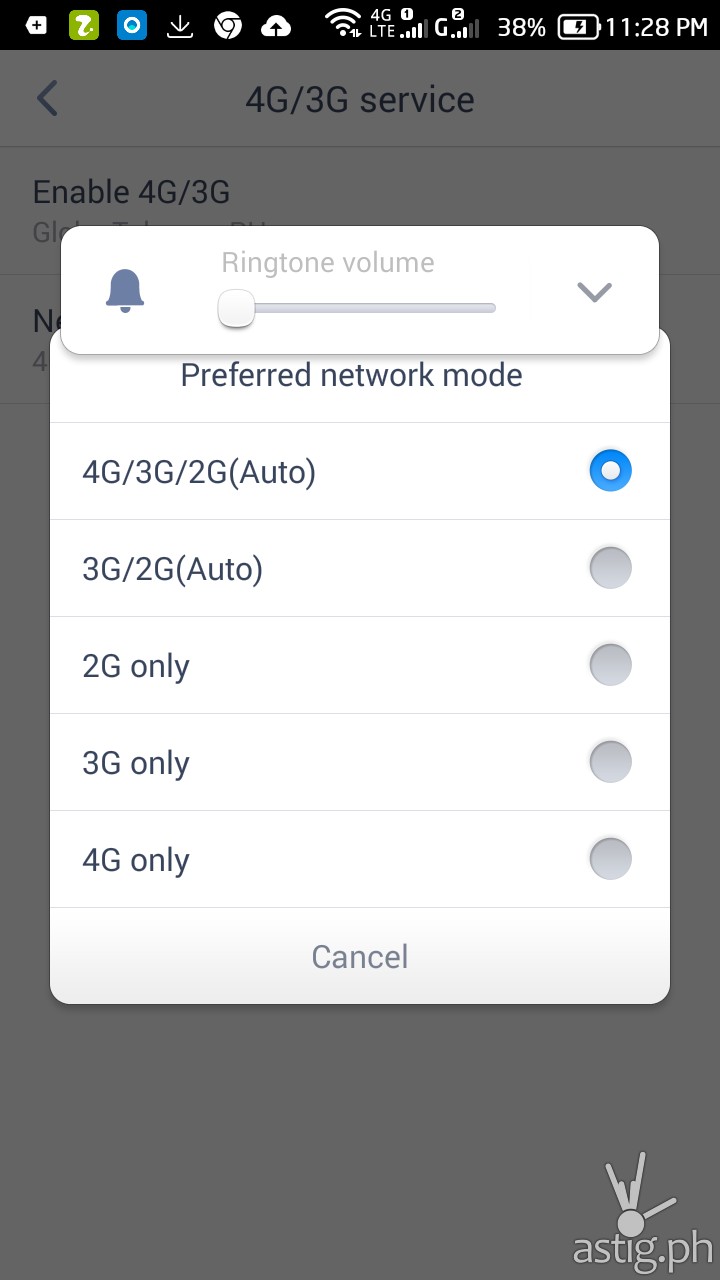This screenshot has height=1280, width=720.
Task: Switch network mode to 4G only
Action: (359, 860)
